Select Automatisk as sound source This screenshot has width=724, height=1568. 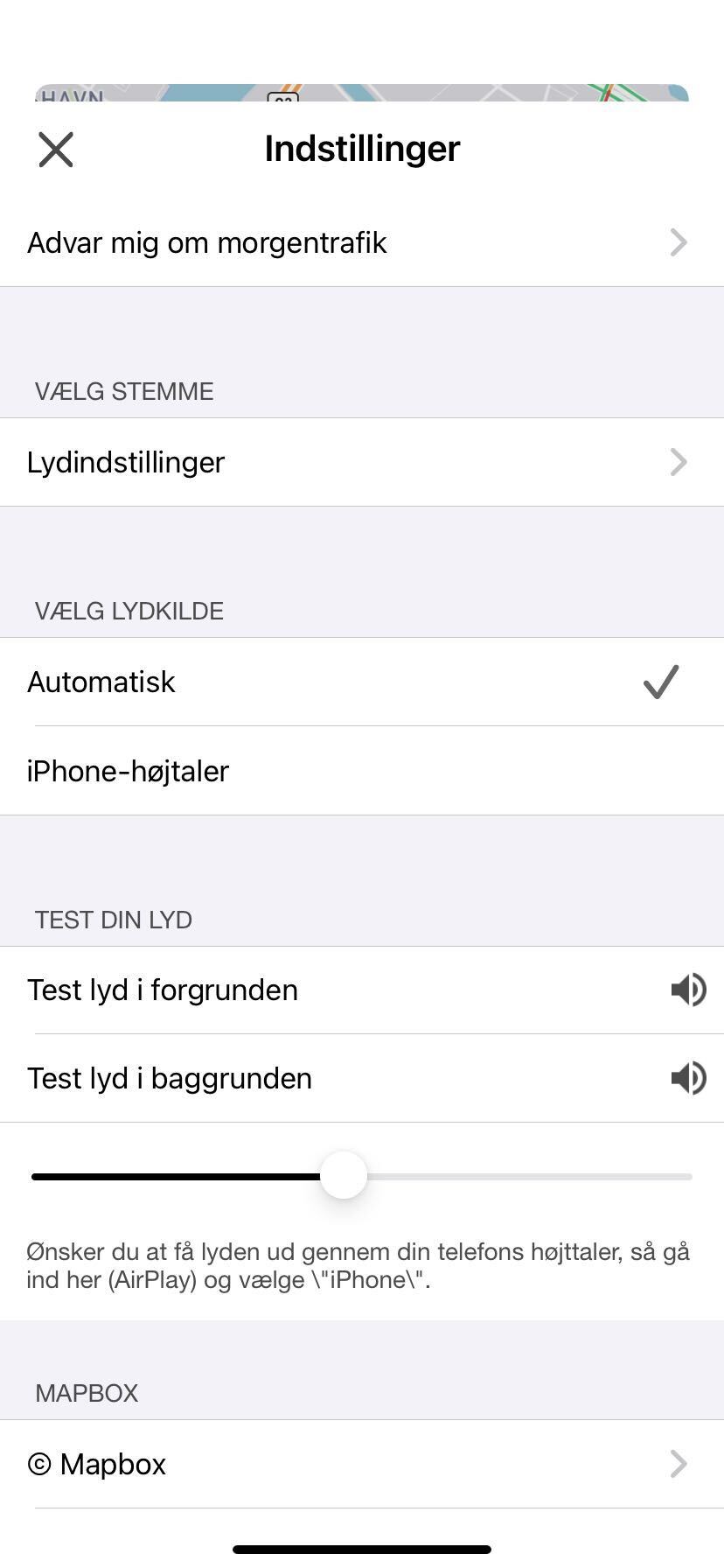361,682
